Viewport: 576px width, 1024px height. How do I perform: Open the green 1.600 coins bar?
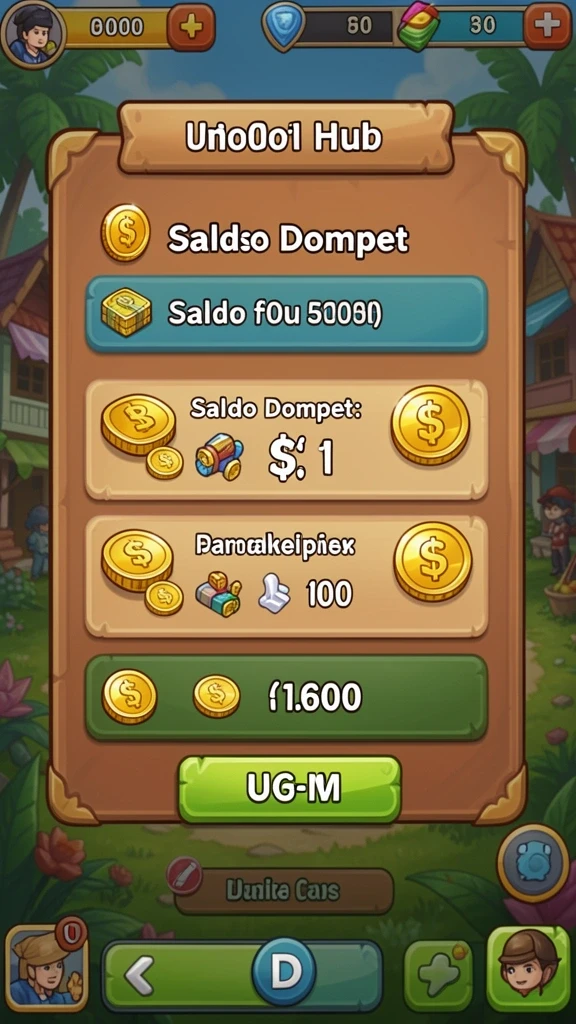click(x=287, y=697)
